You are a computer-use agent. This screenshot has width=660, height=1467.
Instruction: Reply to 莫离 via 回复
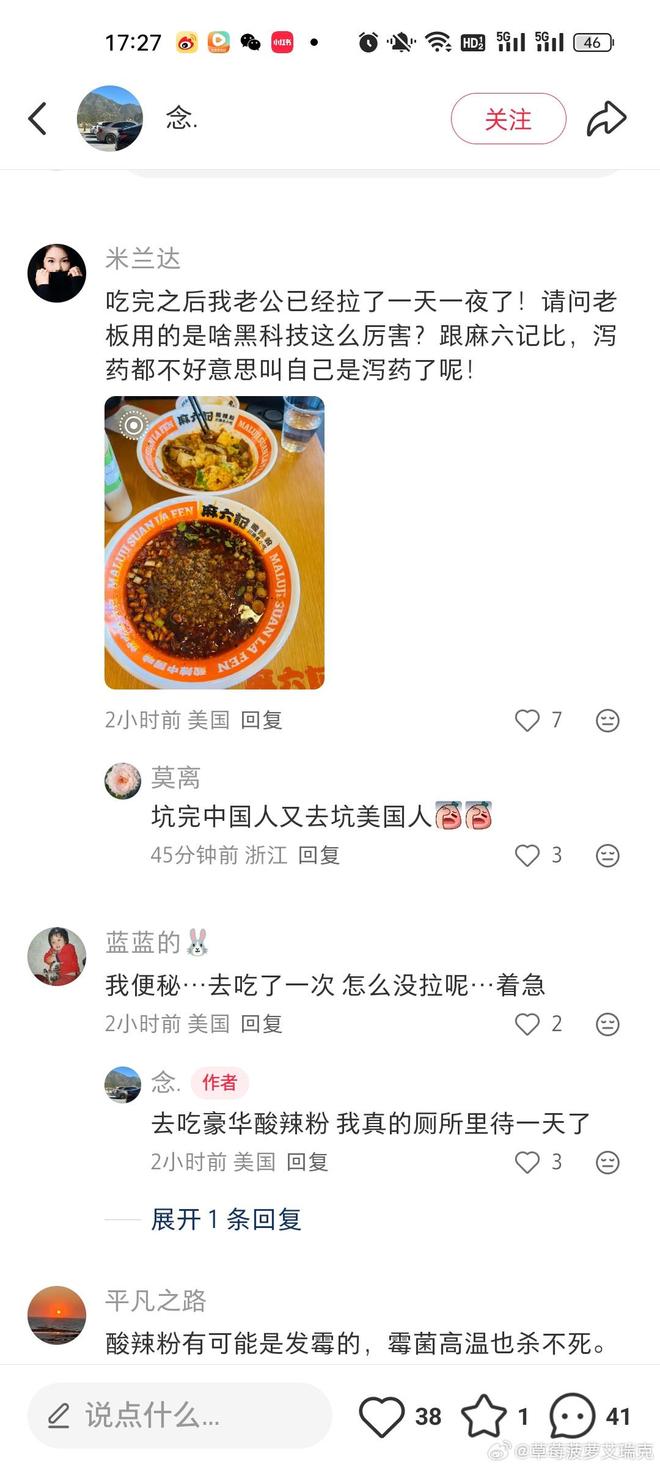[x=319, y=855]
